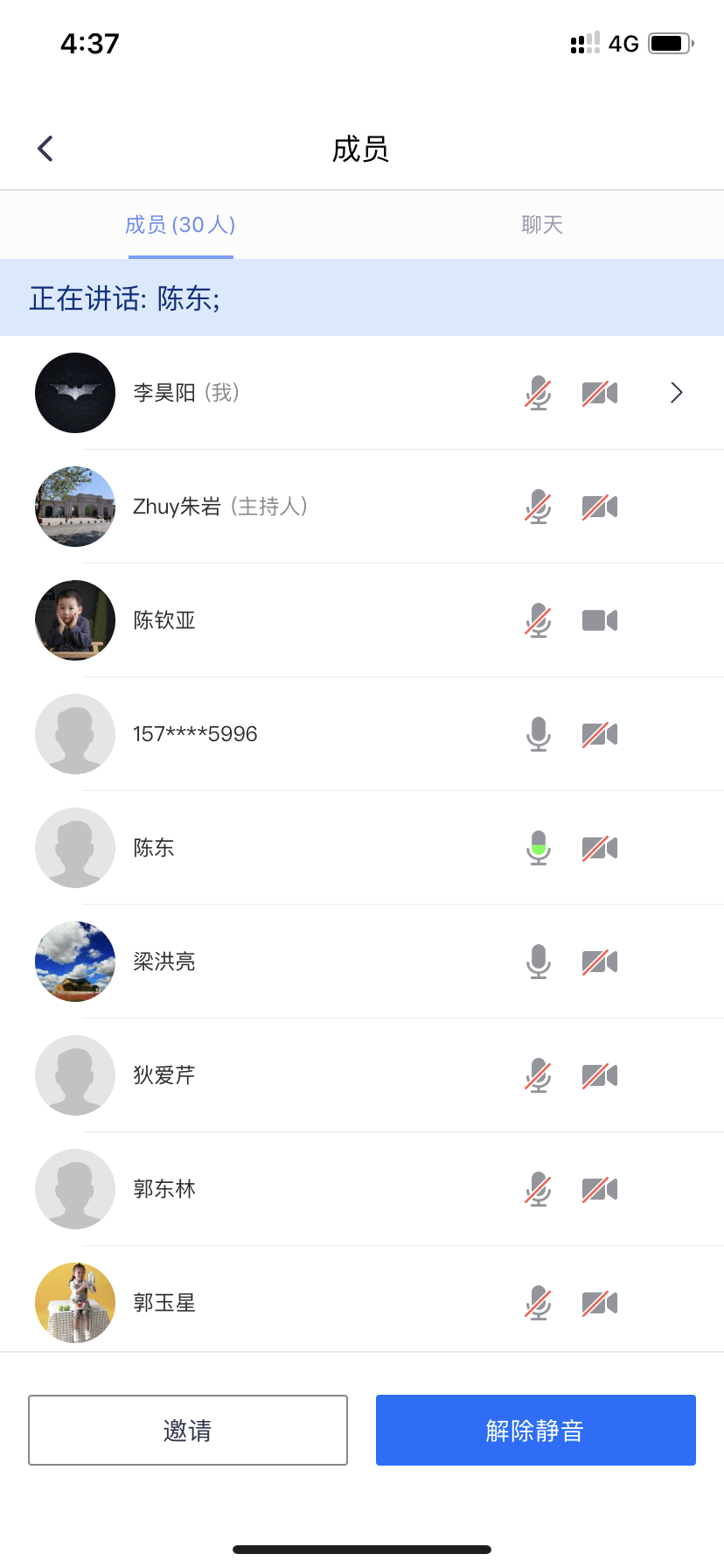The image size is (724, 1568).
Task: Select the 成员 (30人) tab
Action: click(180, 225)
